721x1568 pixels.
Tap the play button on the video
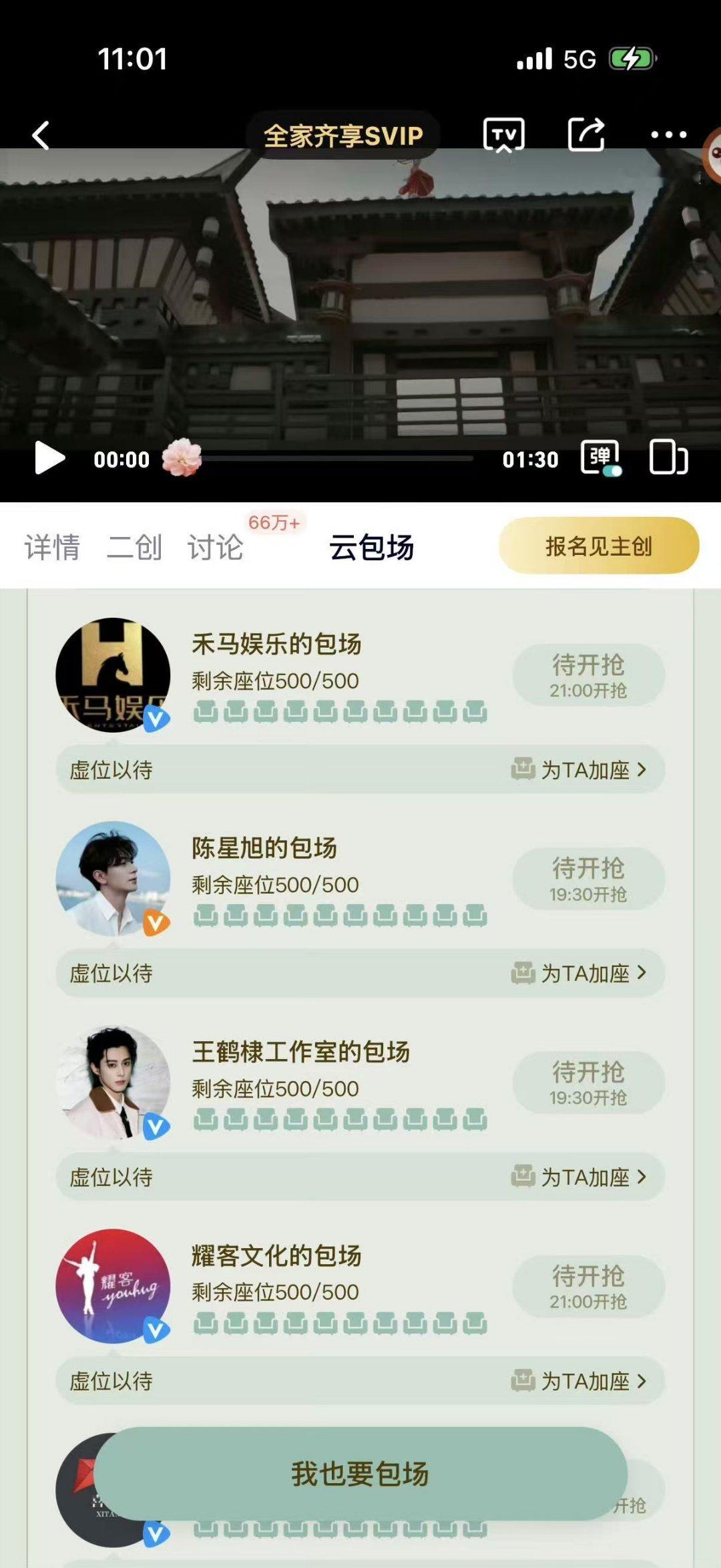[47, 459]
